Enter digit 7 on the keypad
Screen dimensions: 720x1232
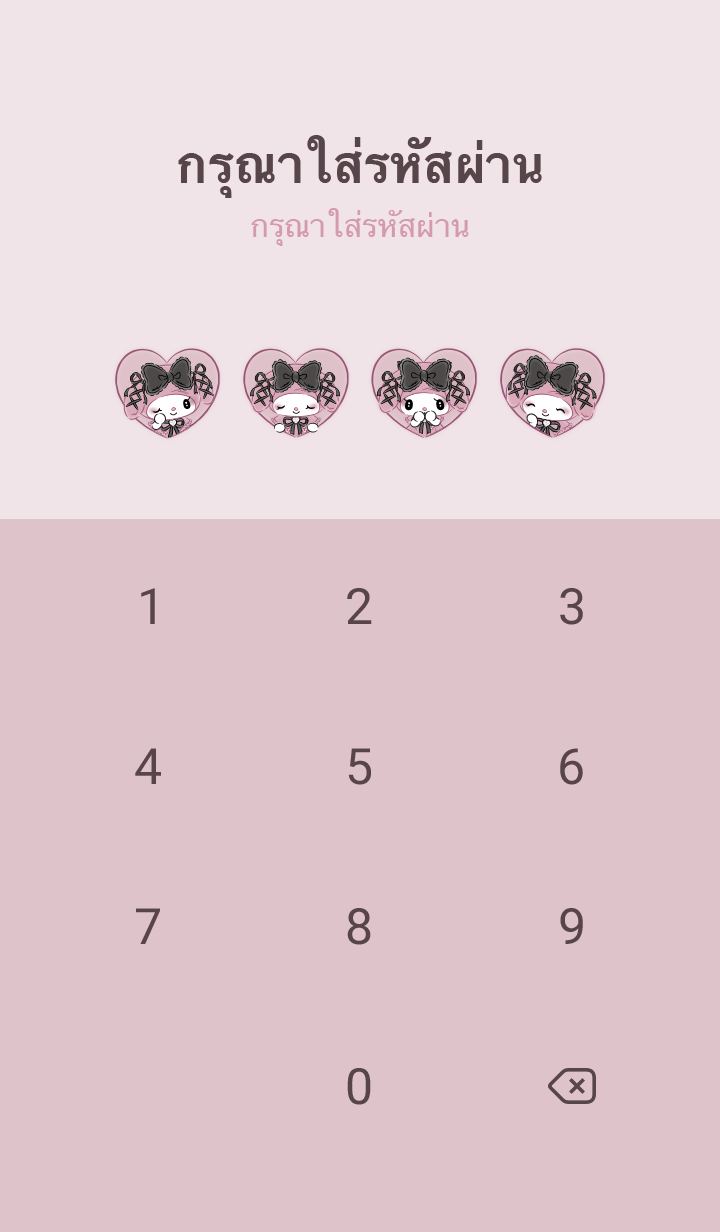(148, 927)
